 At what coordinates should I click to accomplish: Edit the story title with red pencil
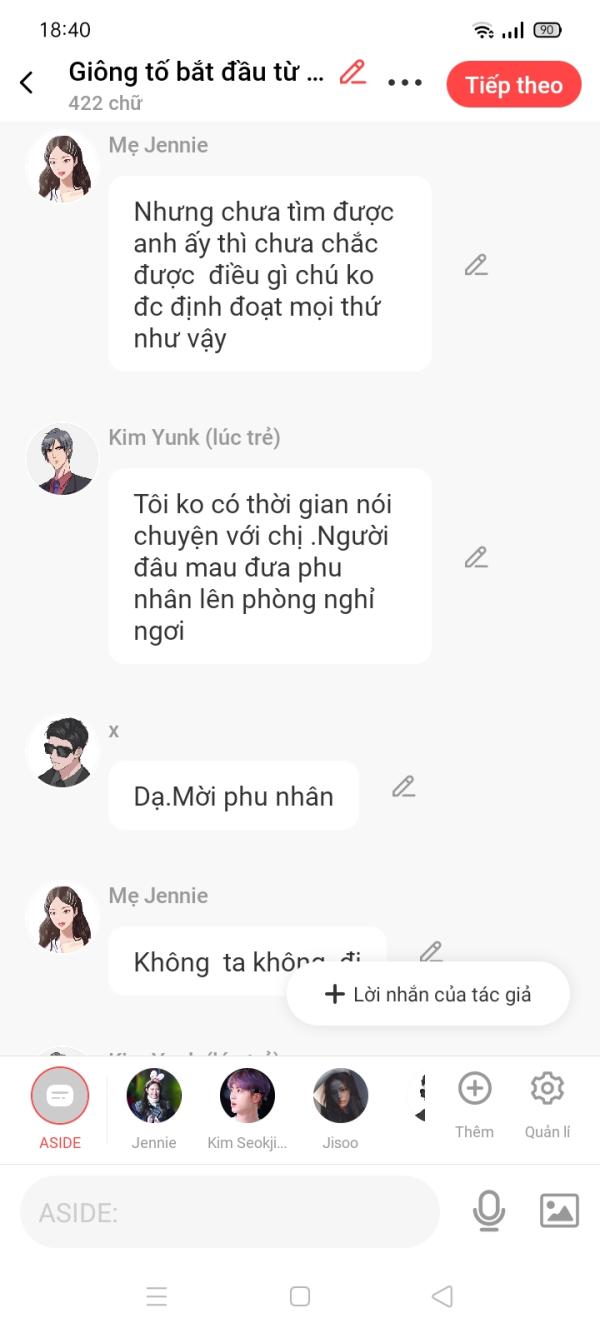(352, 72)
